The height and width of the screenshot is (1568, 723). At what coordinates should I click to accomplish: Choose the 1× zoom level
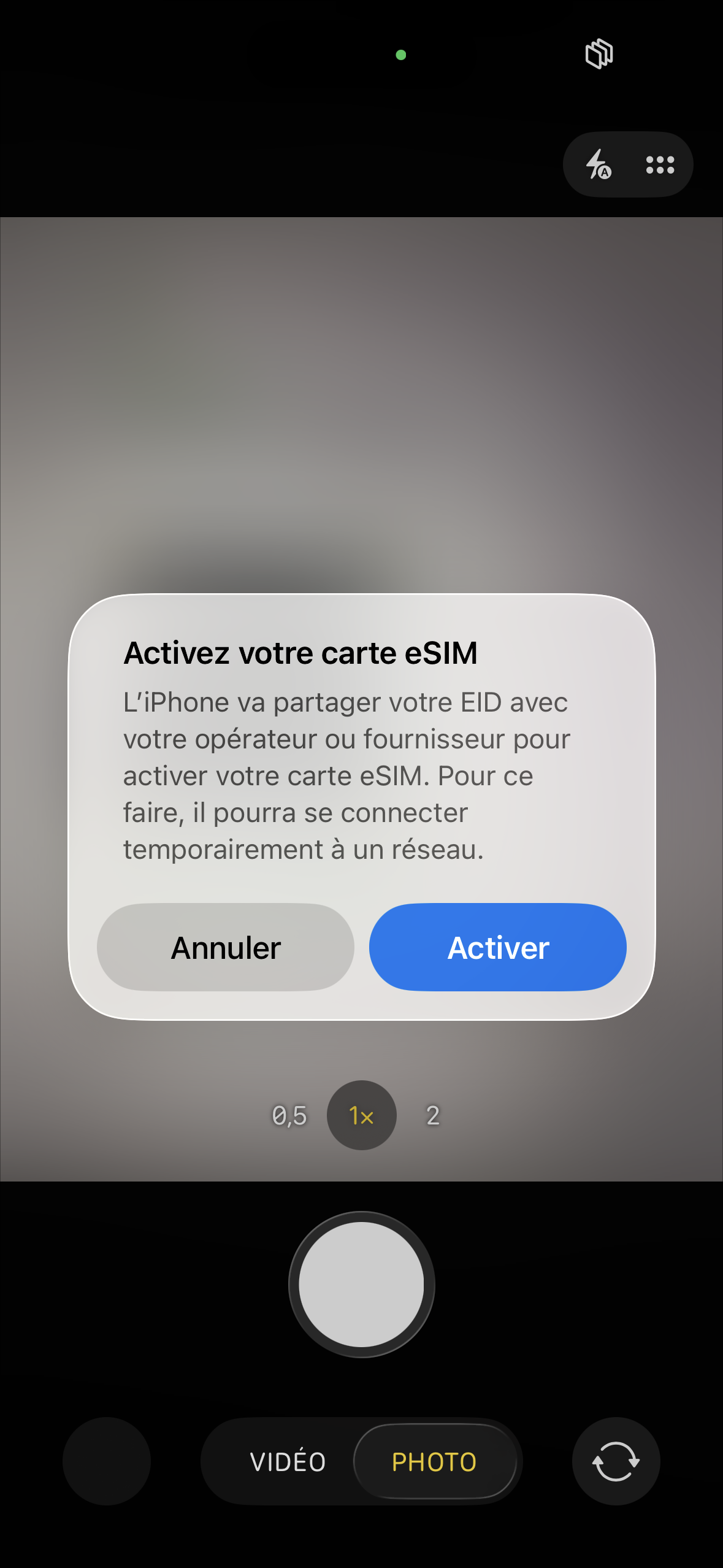361,1115
